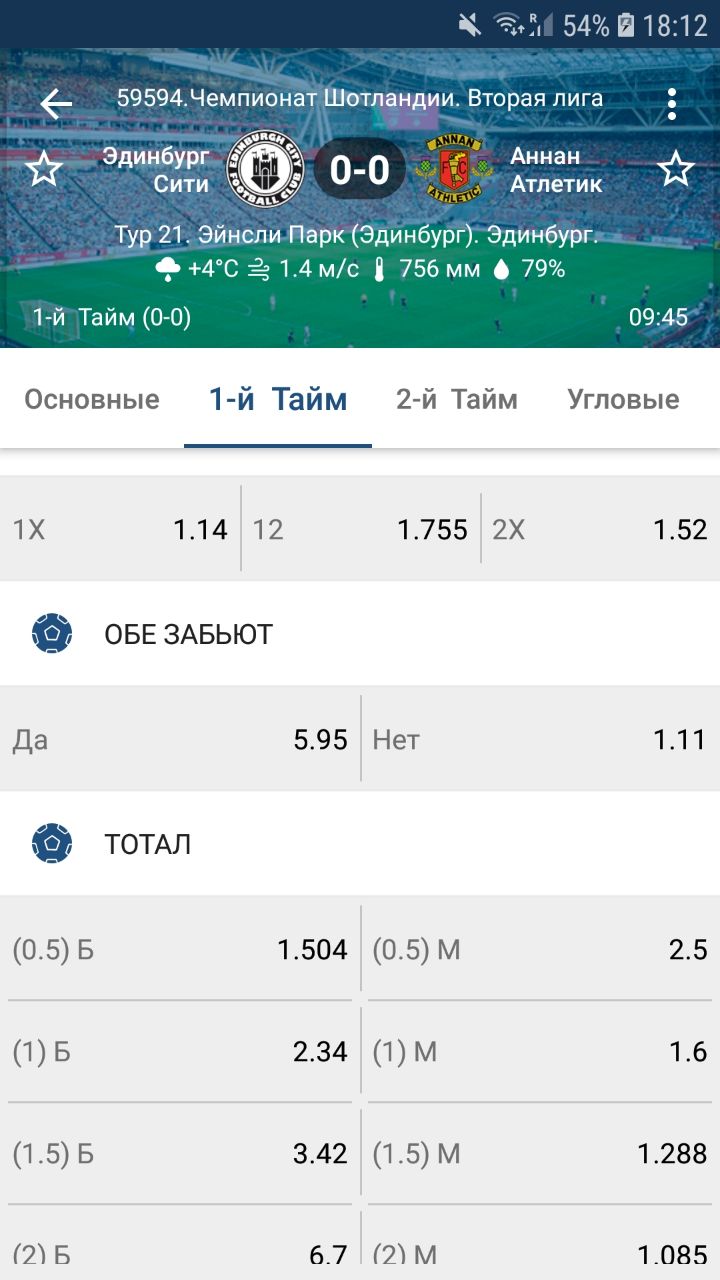Tap total (1.5) Б at 3.42
Viewport: 720px width, 1280px height.
click(x=180, y=1153)
